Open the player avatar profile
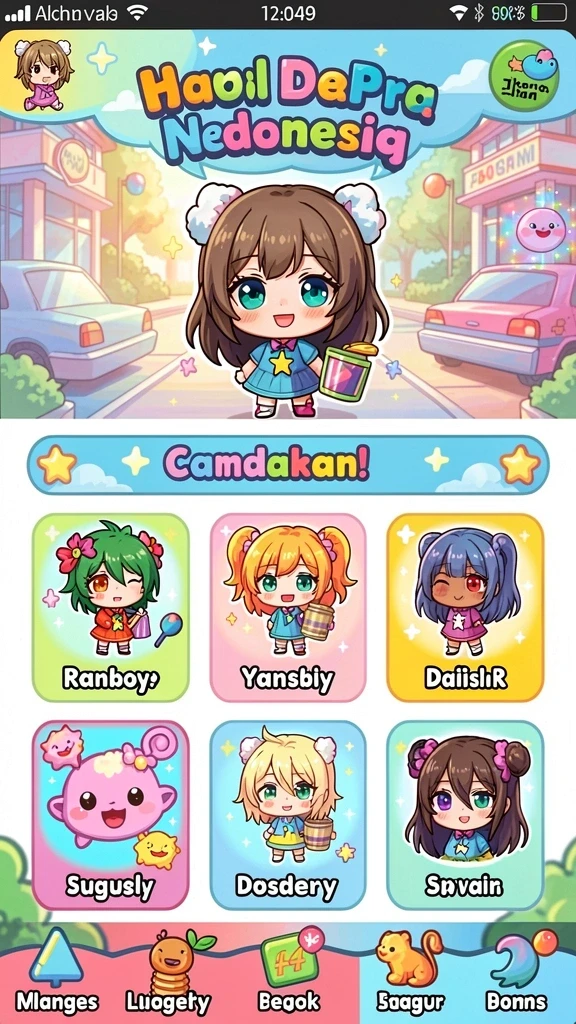The width and height of the screenshot is (576, 1024). coord(42,74)
